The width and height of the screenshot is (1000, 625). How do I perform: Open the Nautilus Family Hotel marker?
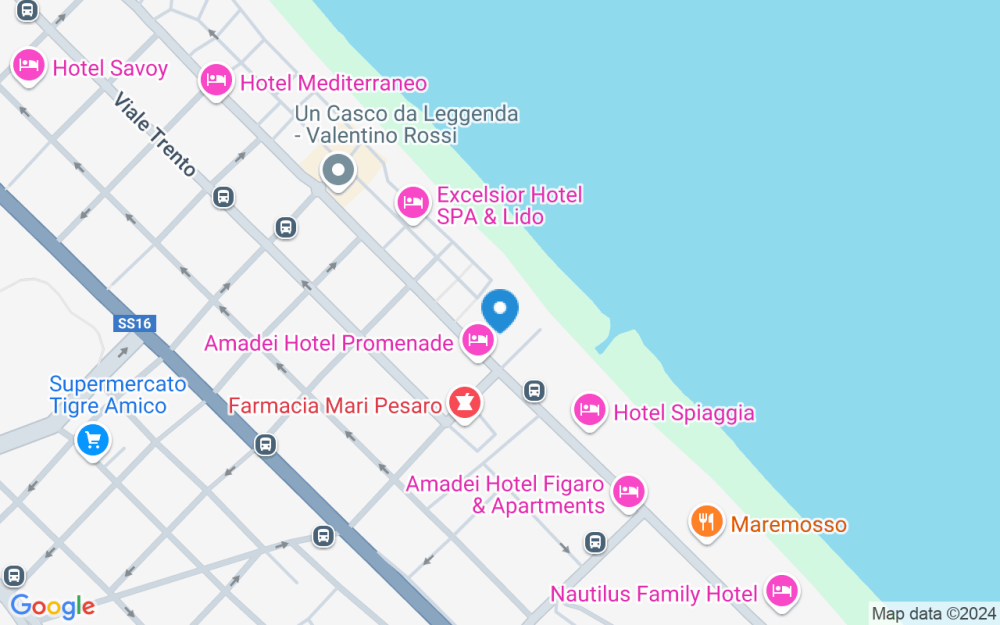coord(782,591)
